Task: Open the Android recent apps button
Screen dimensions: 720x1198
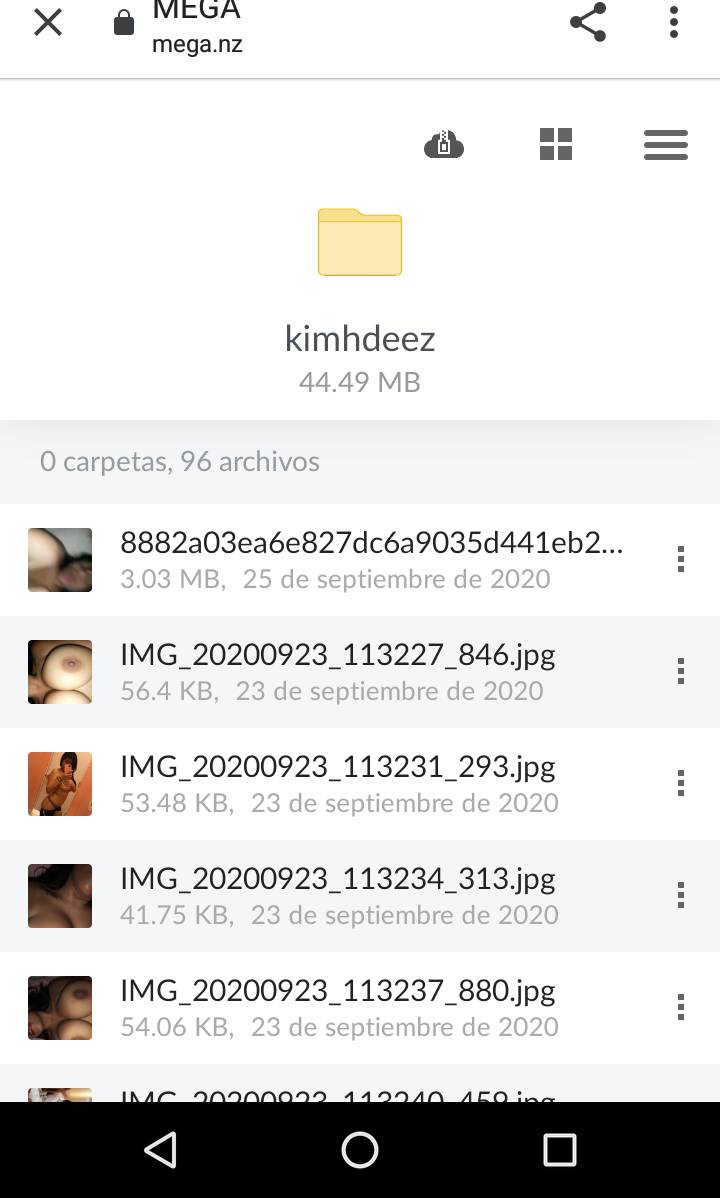Action: [559, 1150]
